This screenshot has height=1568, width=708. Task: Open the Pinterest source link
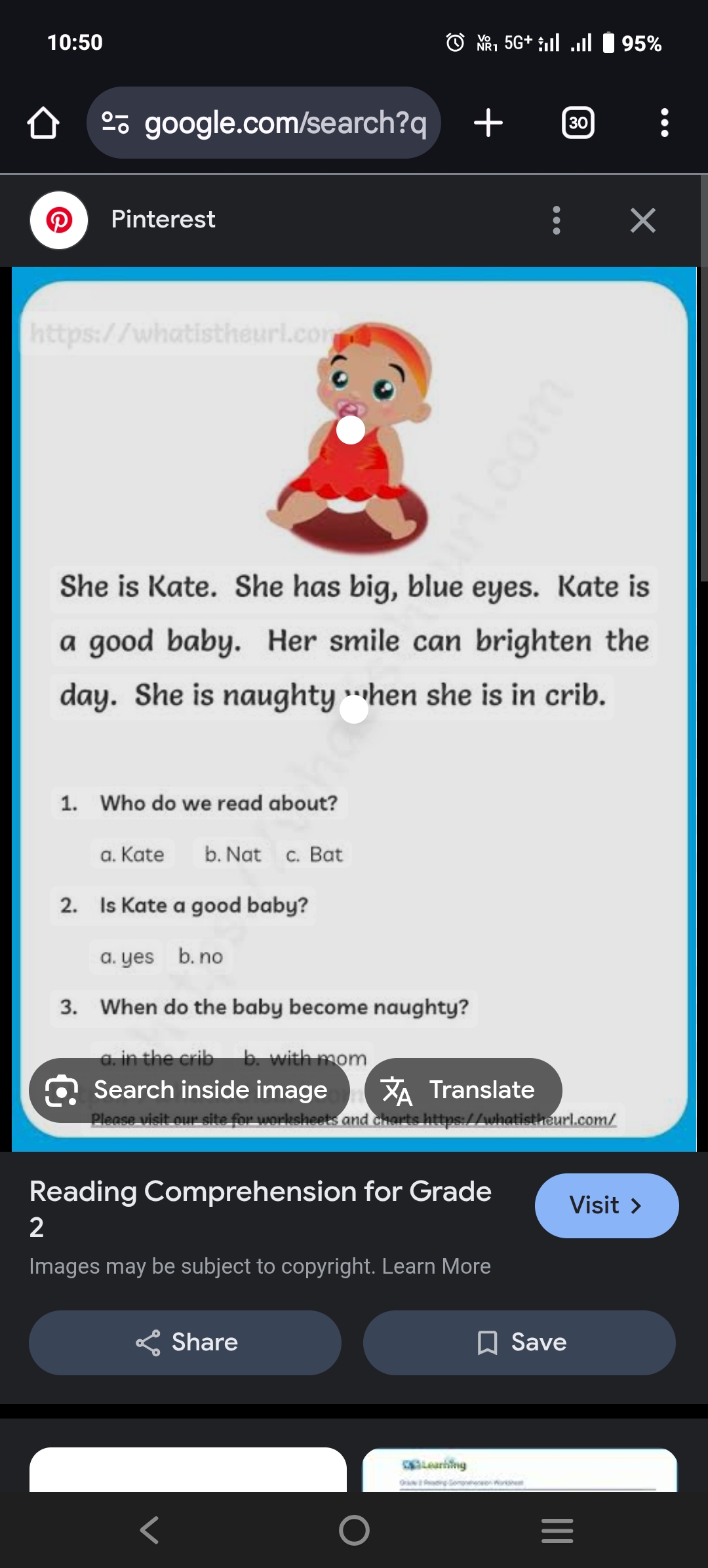(x=163, y=220)
